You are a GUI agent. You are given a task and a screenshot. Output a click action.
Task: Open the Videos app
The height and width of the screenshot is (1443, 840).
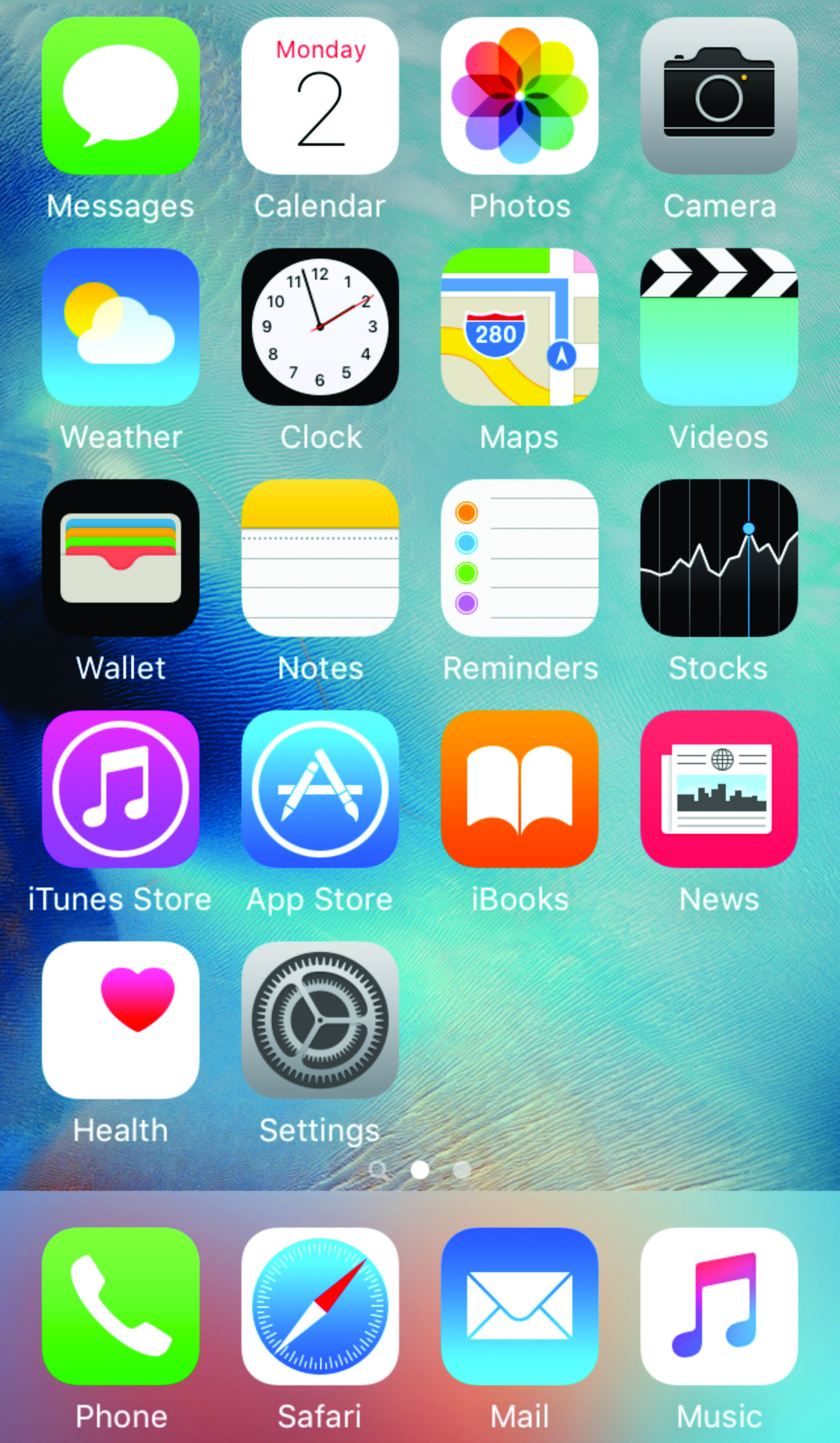tap(719, 327)
